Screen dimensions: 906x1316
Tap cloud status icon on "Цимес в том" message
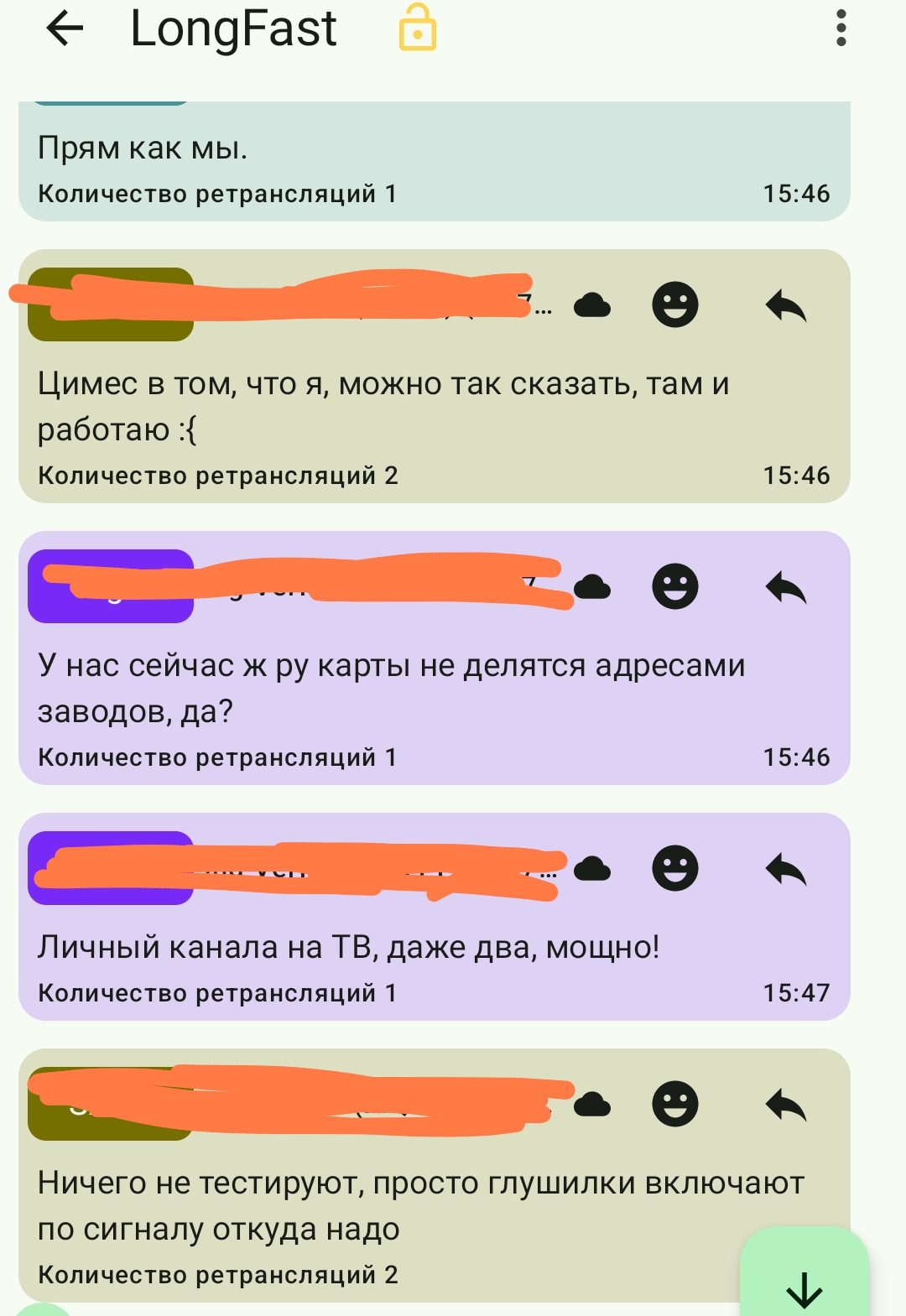point(592,305)
